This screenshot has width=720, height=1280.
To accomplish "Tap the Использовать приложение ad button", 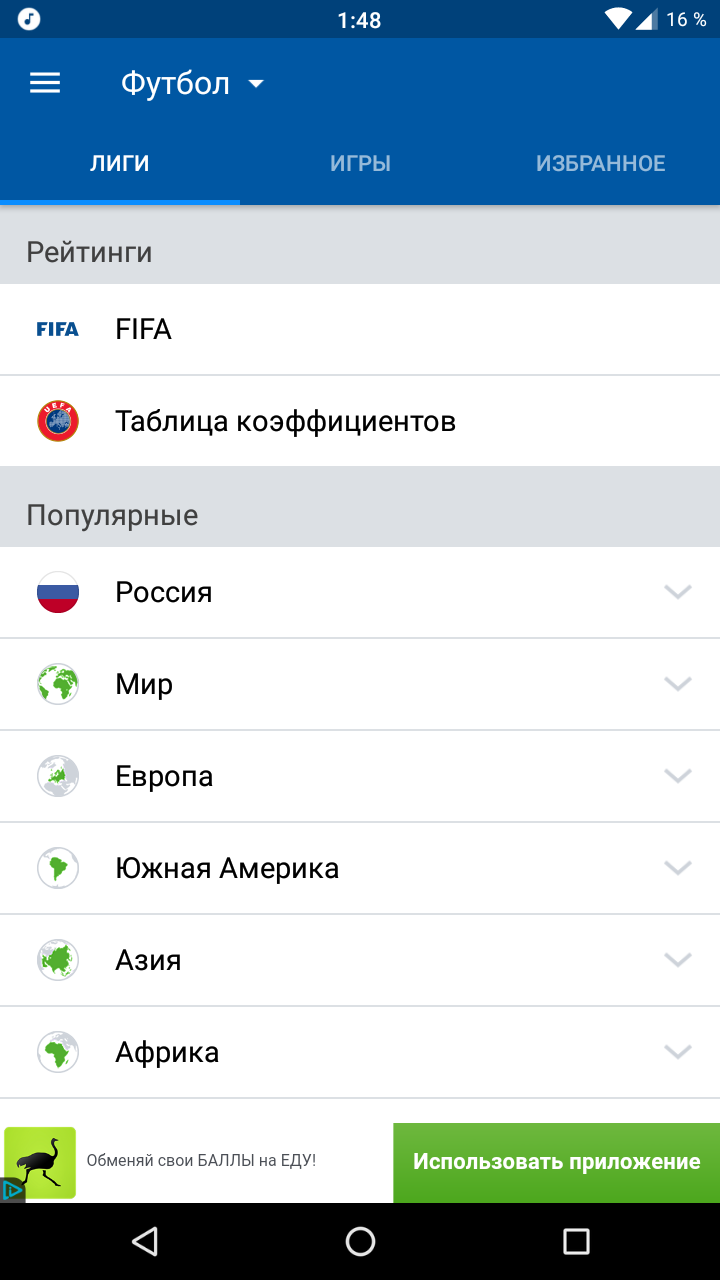I will pos(556,1162).
